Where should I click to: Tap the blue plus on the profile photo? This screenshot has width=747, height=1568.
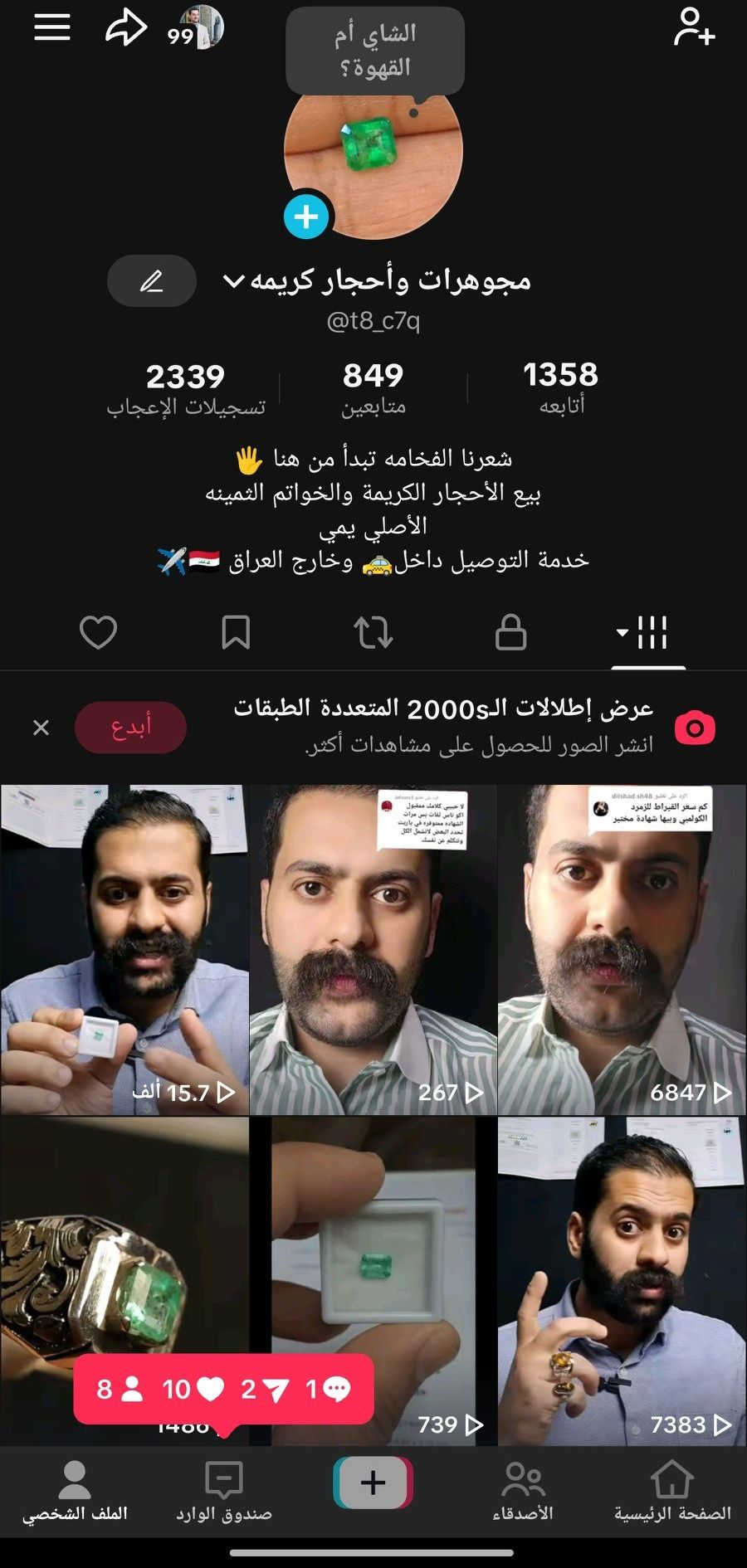306,217
